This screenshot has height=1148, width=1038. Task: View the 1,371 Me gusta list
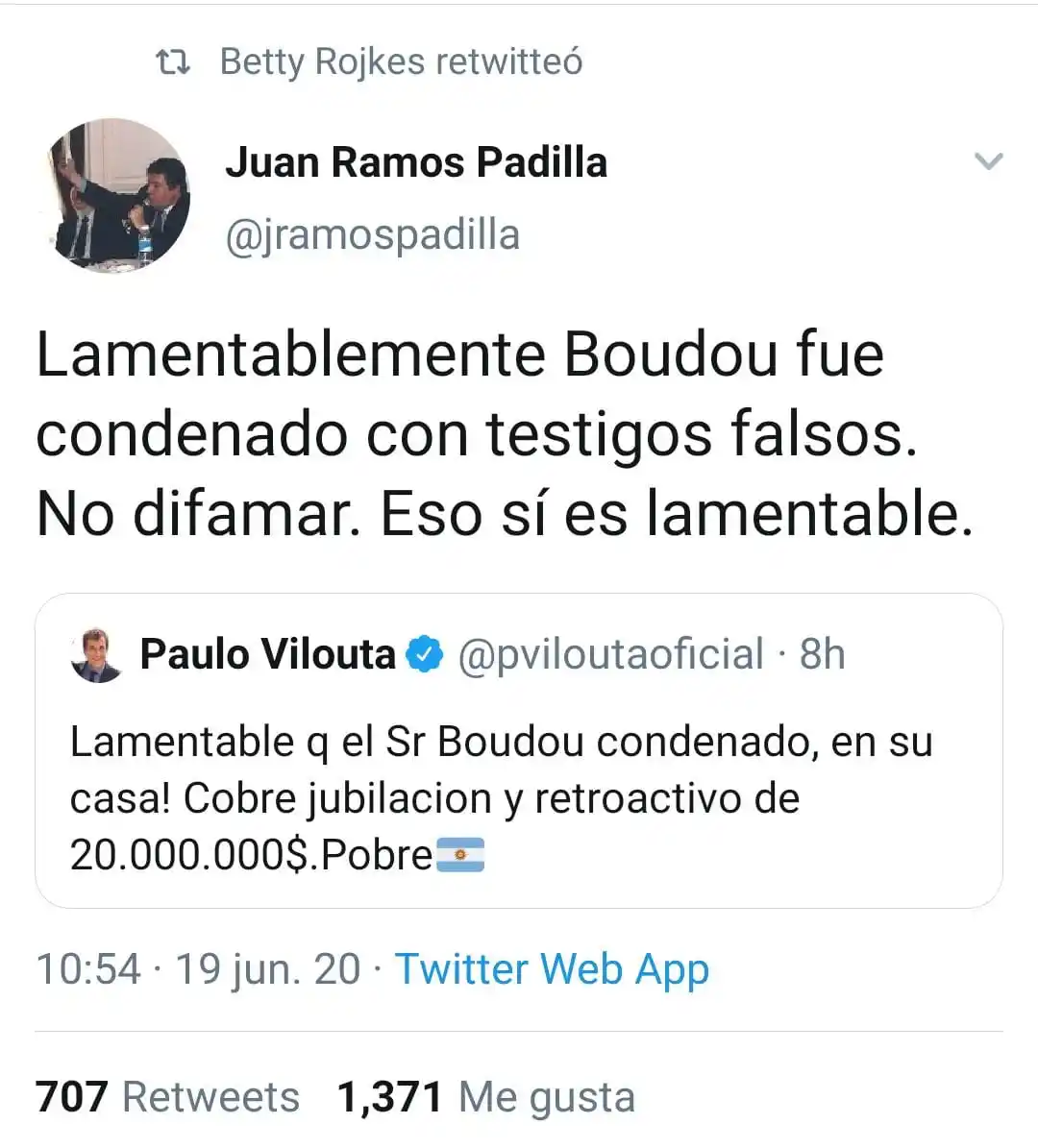click(x=484, y=1095)
